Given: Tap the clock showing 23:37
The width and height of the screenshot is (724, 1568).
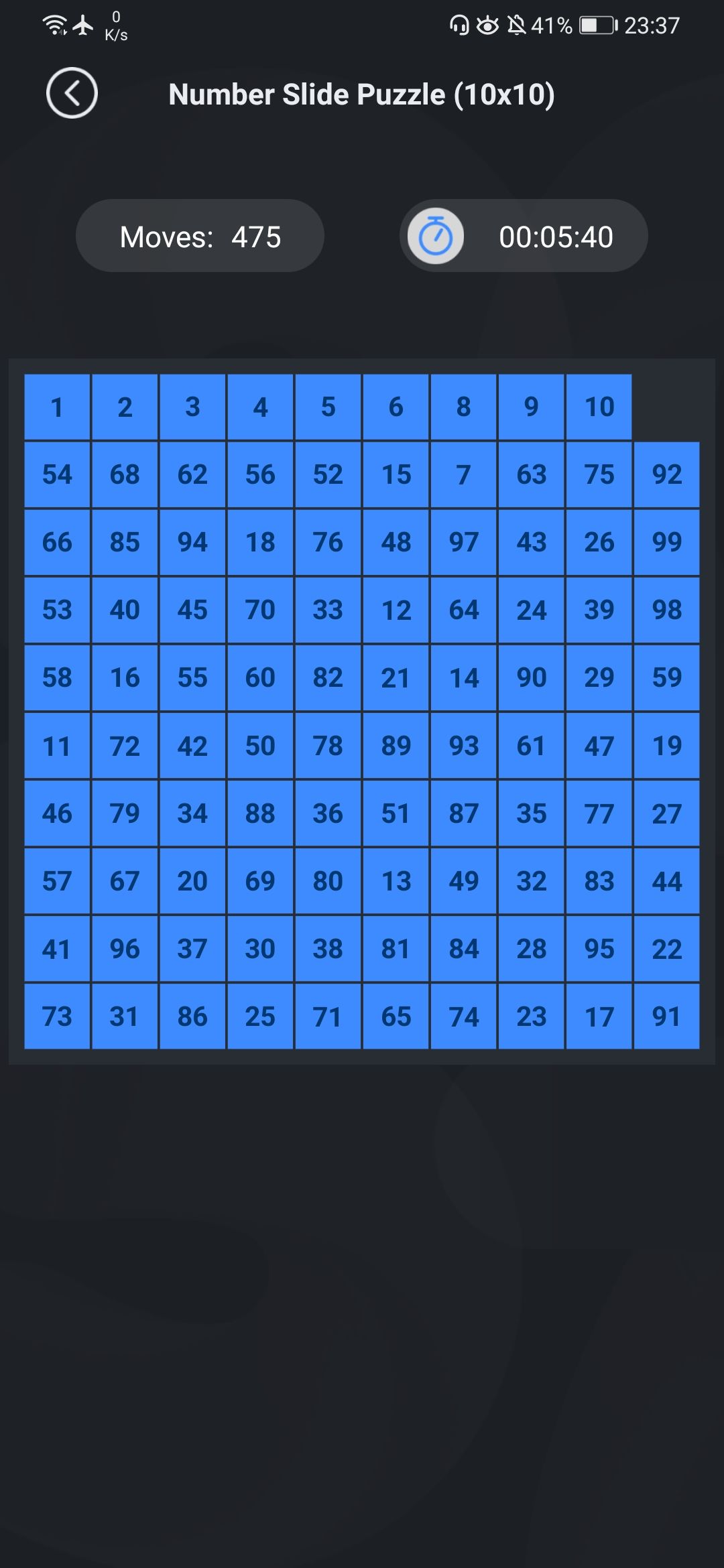Looking at the screenshot, I should click(x=651, y=24).
